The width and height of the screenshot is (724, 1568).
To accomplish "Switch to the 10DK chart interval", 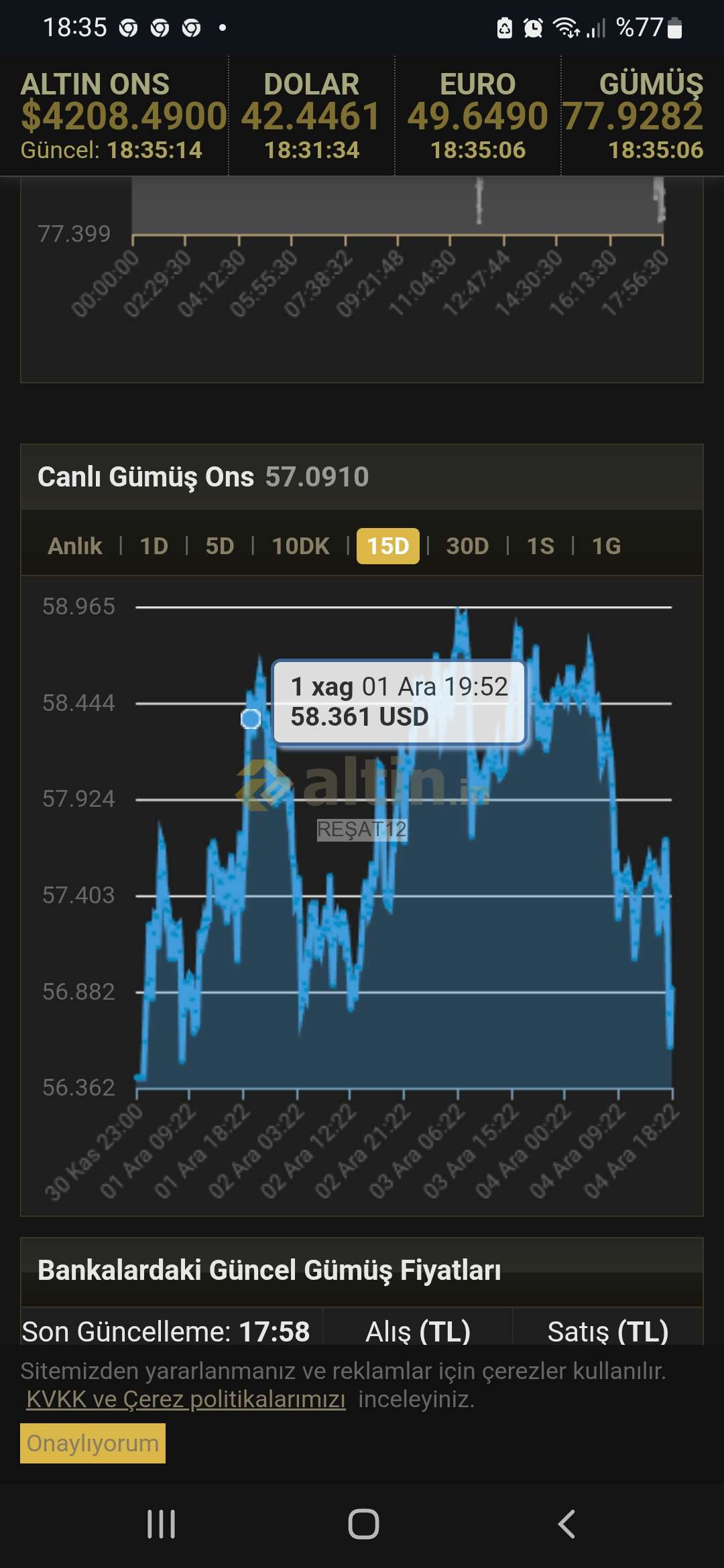I will coord(300,546).
